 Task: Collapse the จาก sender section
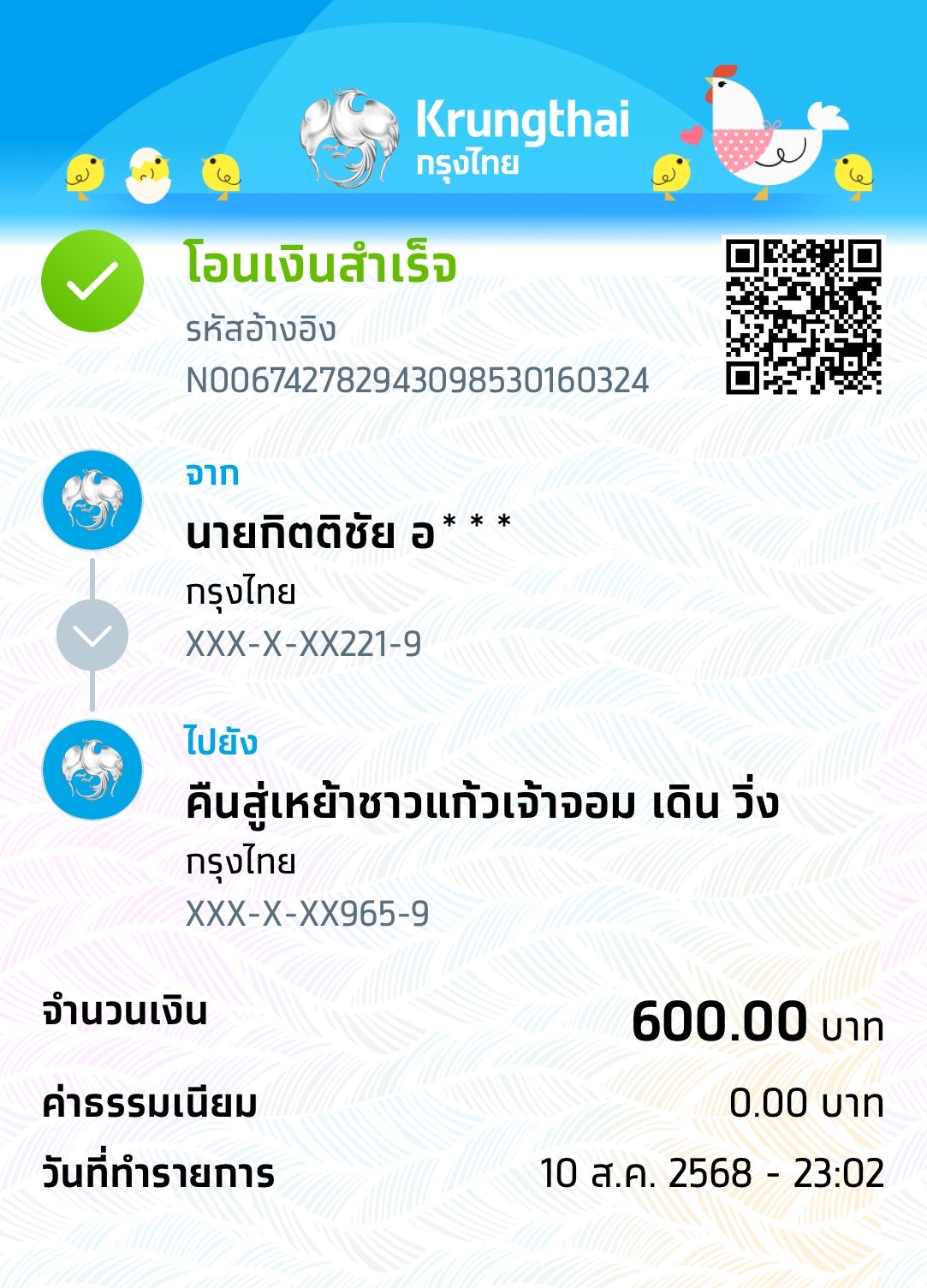(x=211, y=474)
